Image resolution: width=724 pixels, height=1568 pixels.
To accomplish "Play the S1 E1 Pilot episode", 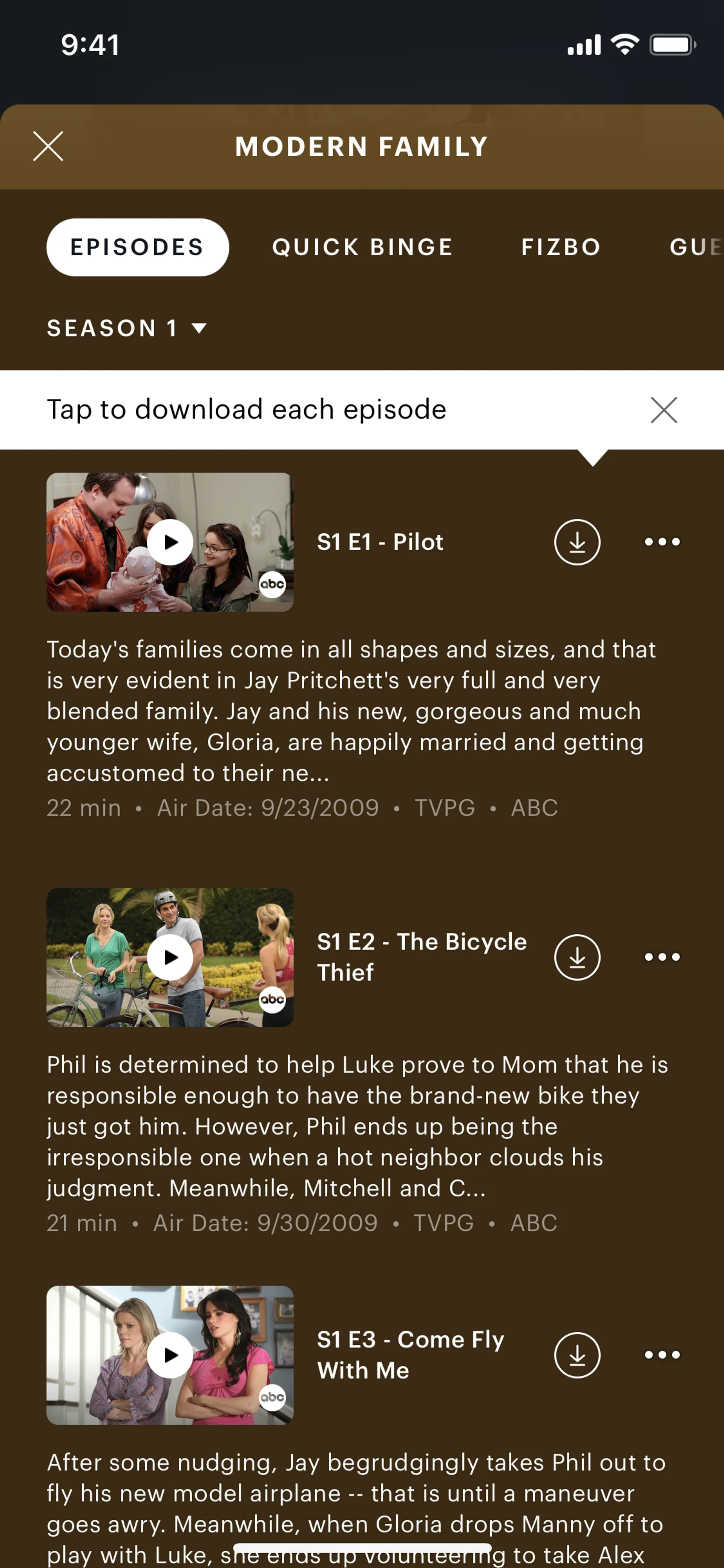I will pyautogui.click(x=170, y=542).
